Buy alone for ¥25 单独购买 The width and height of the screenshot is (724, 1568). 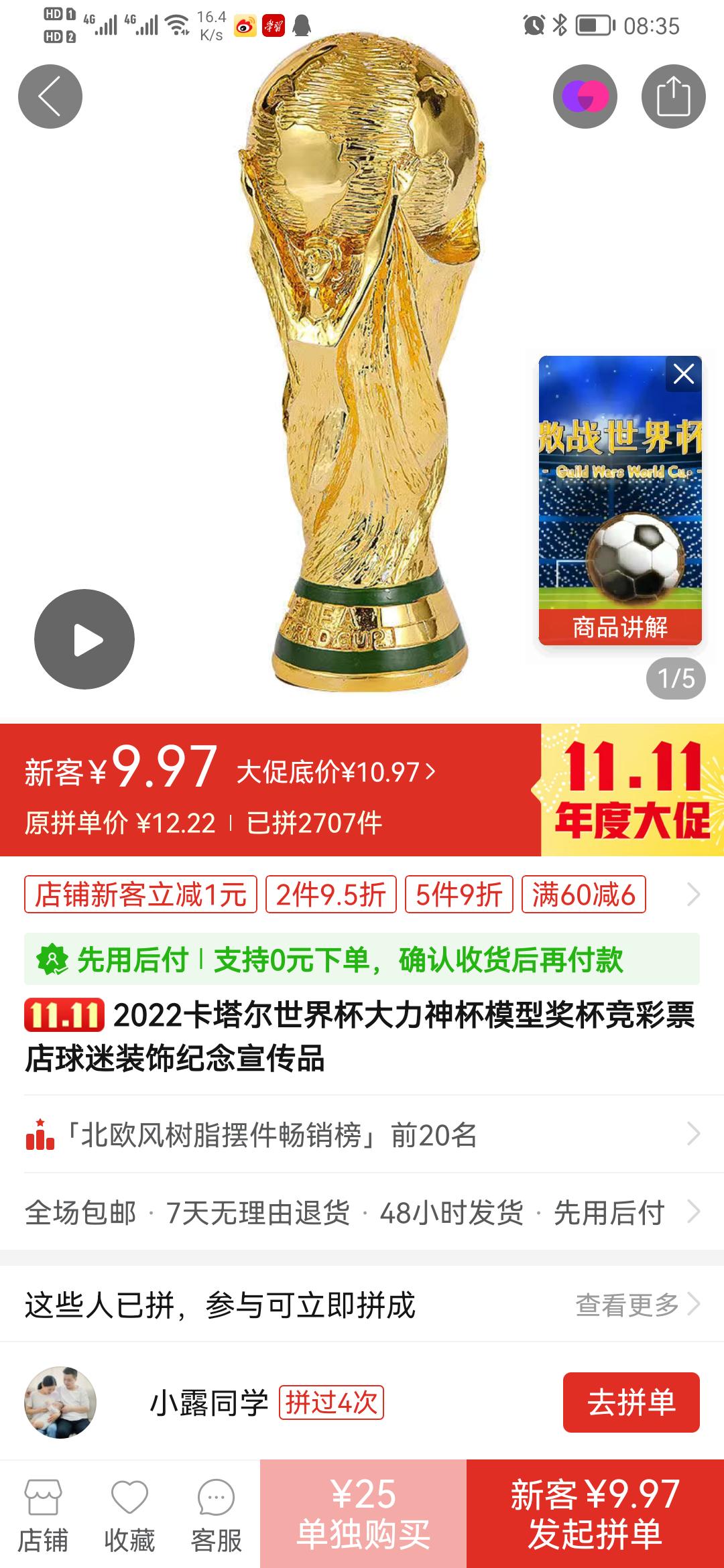(363, 1514)
